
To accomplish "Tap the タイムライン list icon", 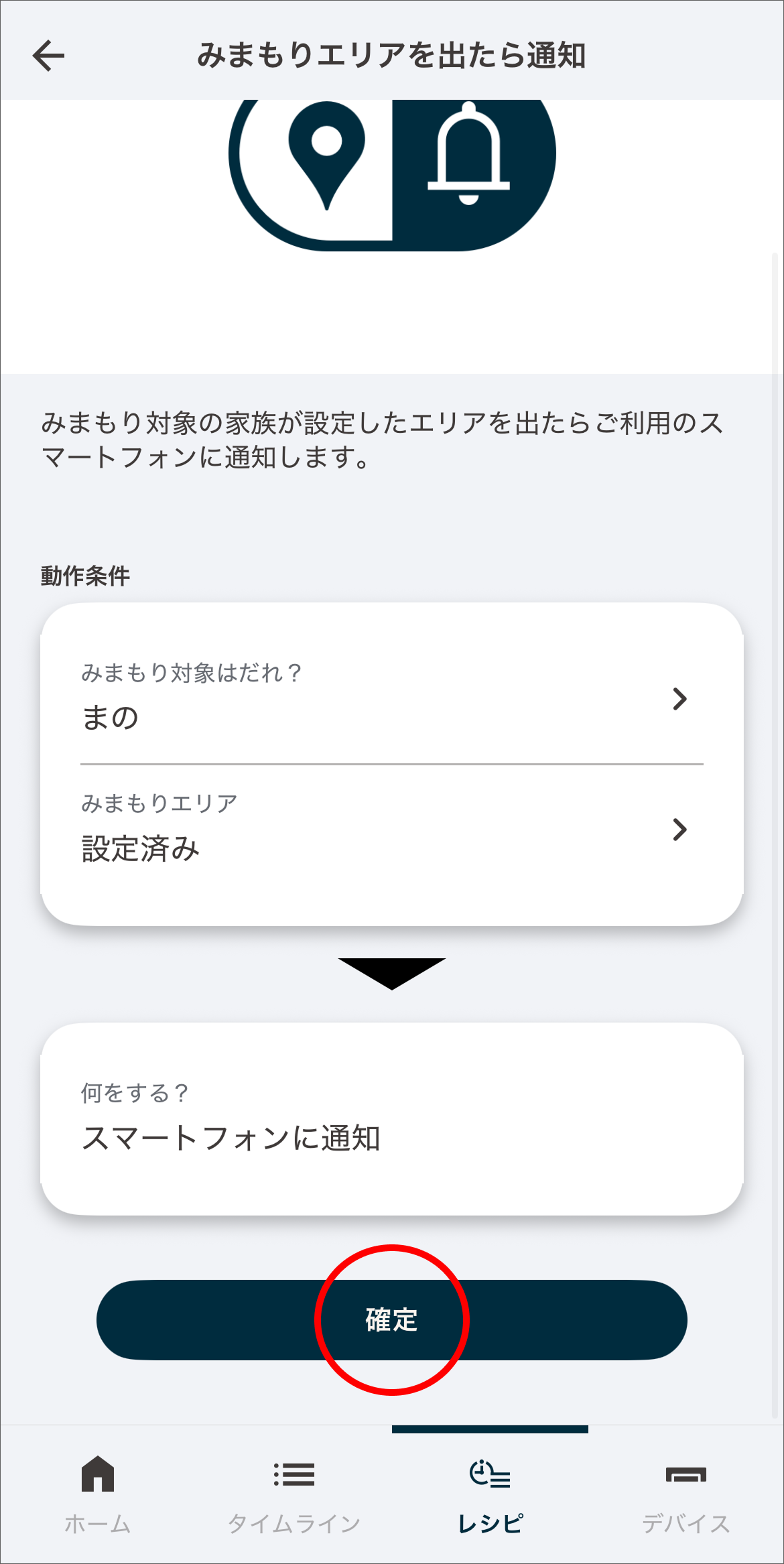I will 293,1475.
